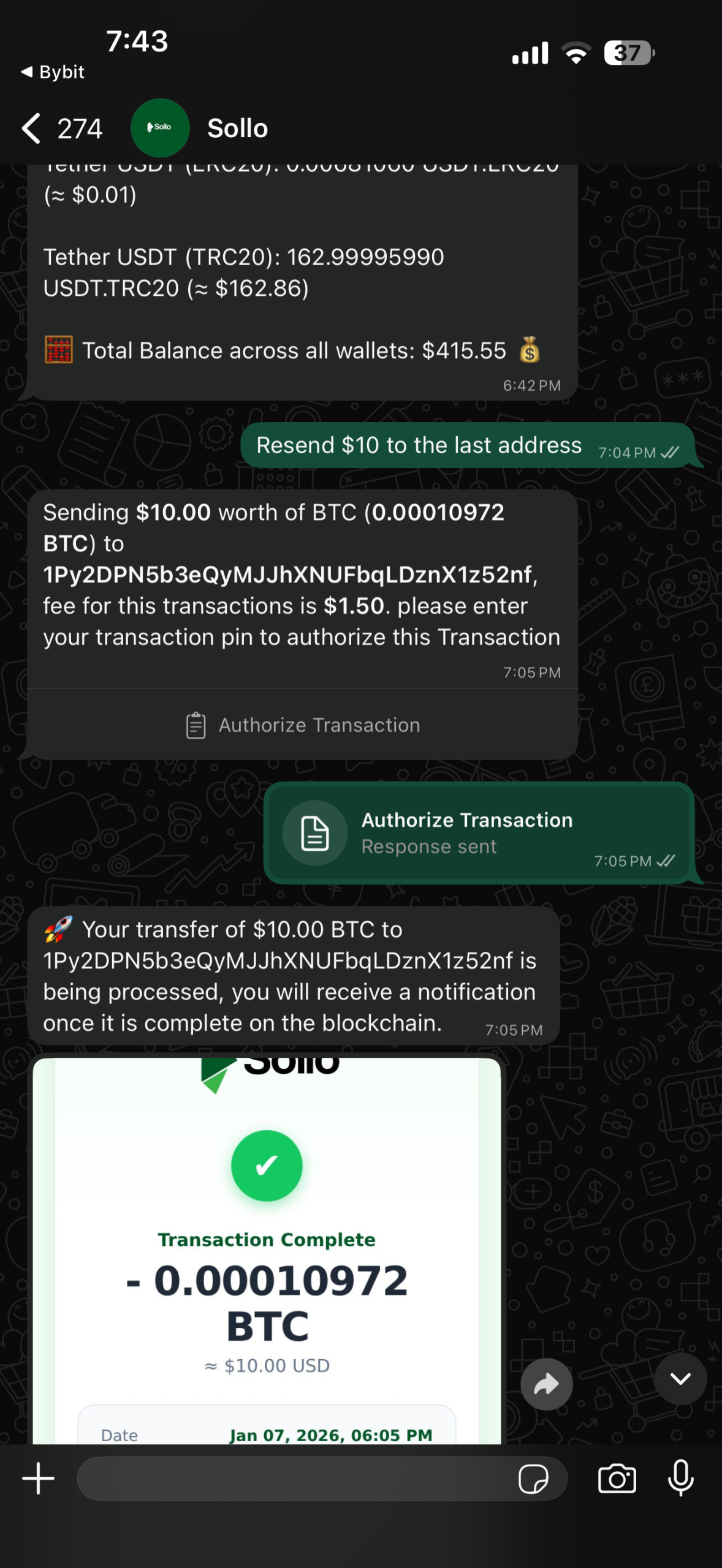Jump to the latest messages

(680, 1379)
